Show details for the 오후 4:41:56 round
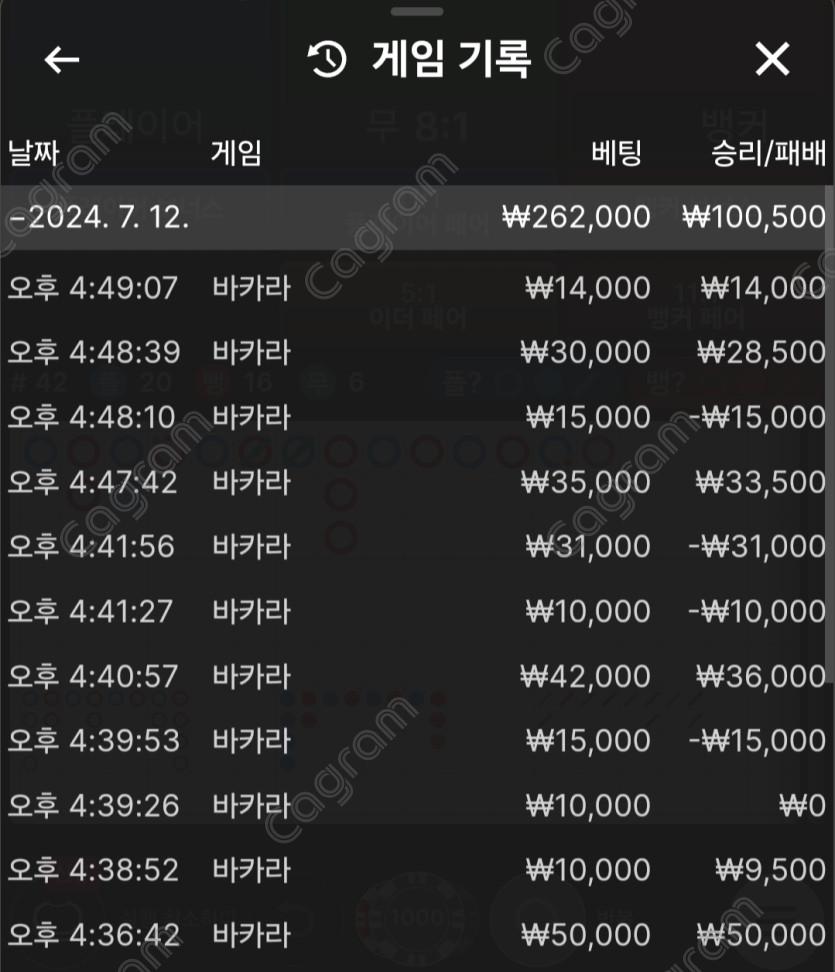 [415, 546]
